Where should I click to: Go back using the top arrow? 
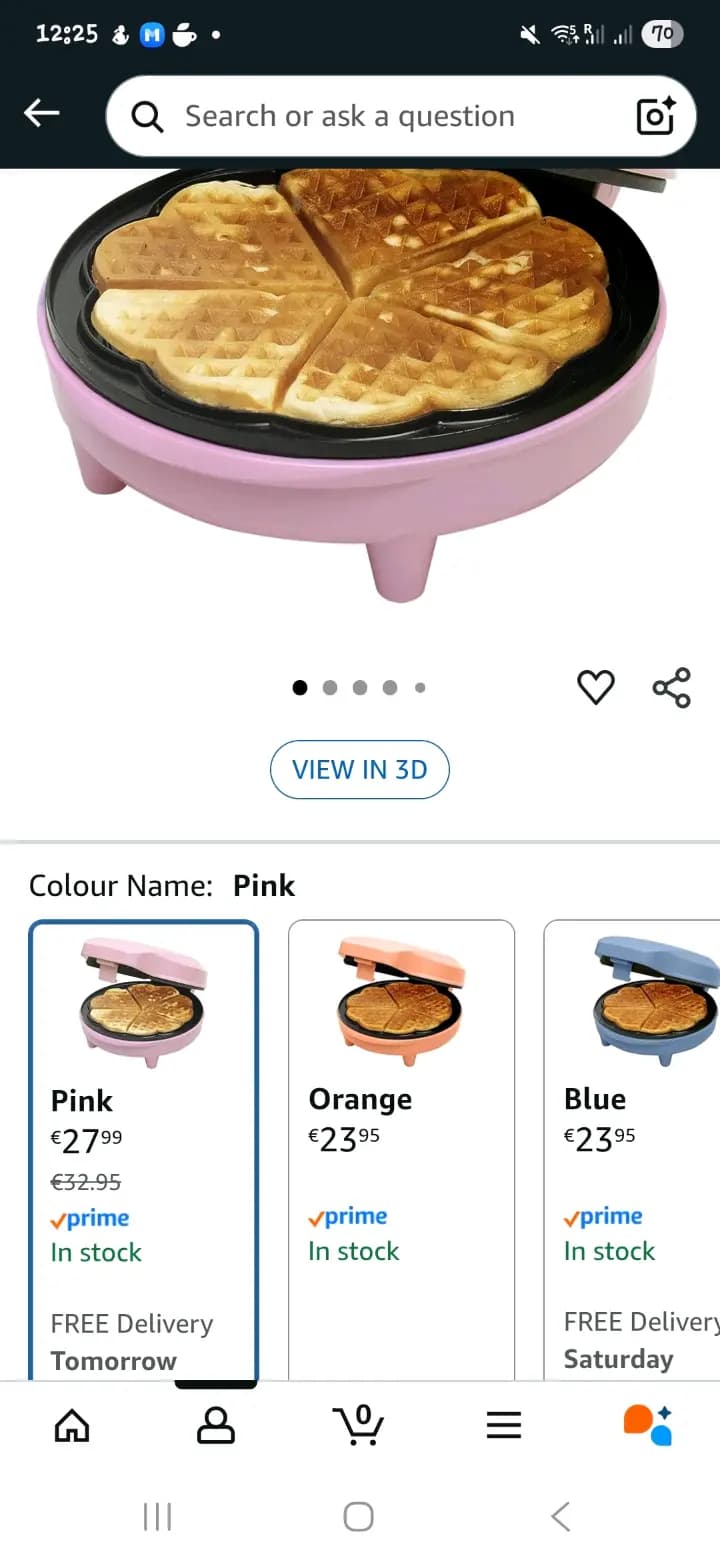[42, 114]
